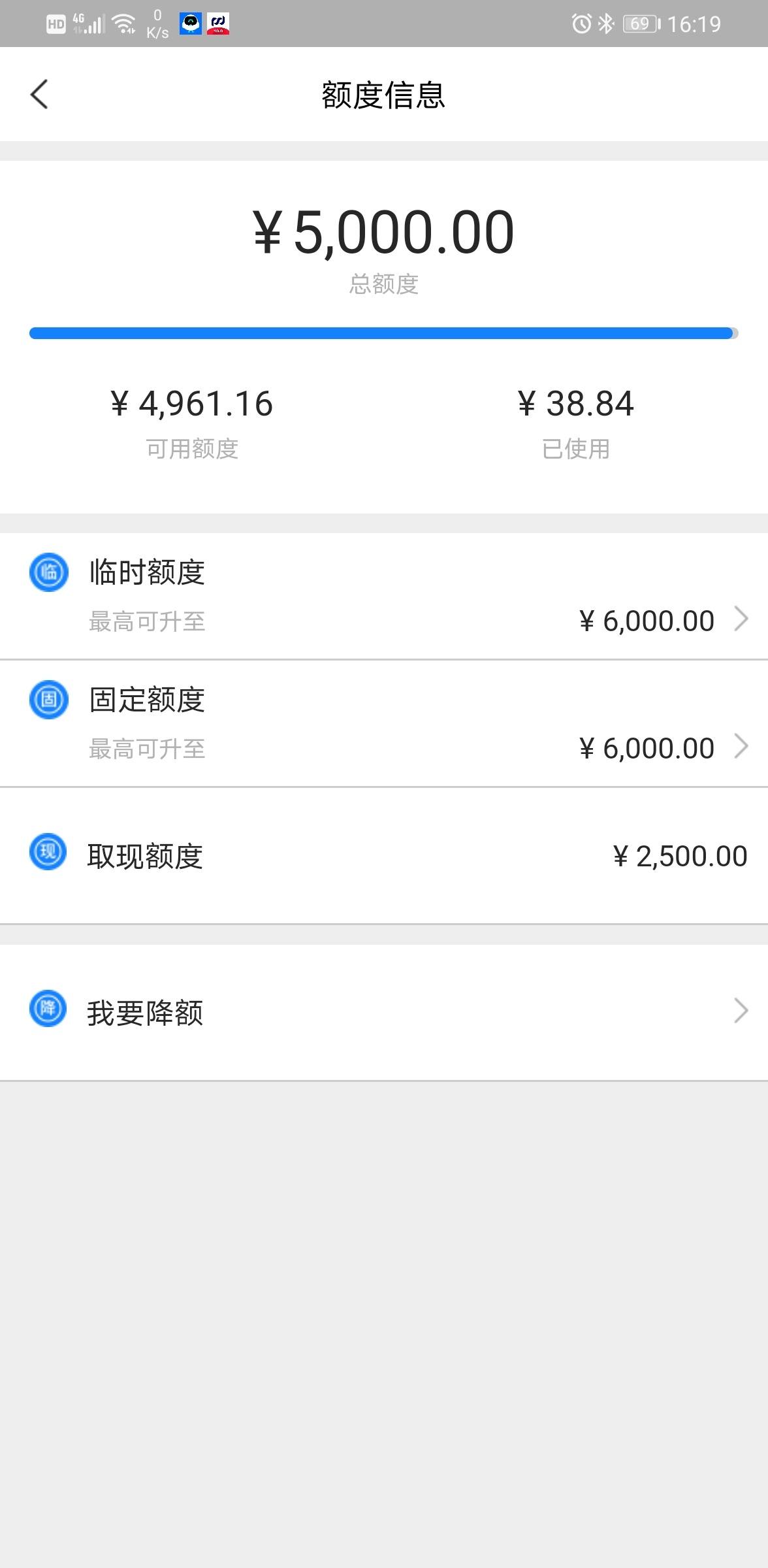Open the 我要降额 option
The height and width of the screenshot is (1568, 768).
pos(384,1012)
